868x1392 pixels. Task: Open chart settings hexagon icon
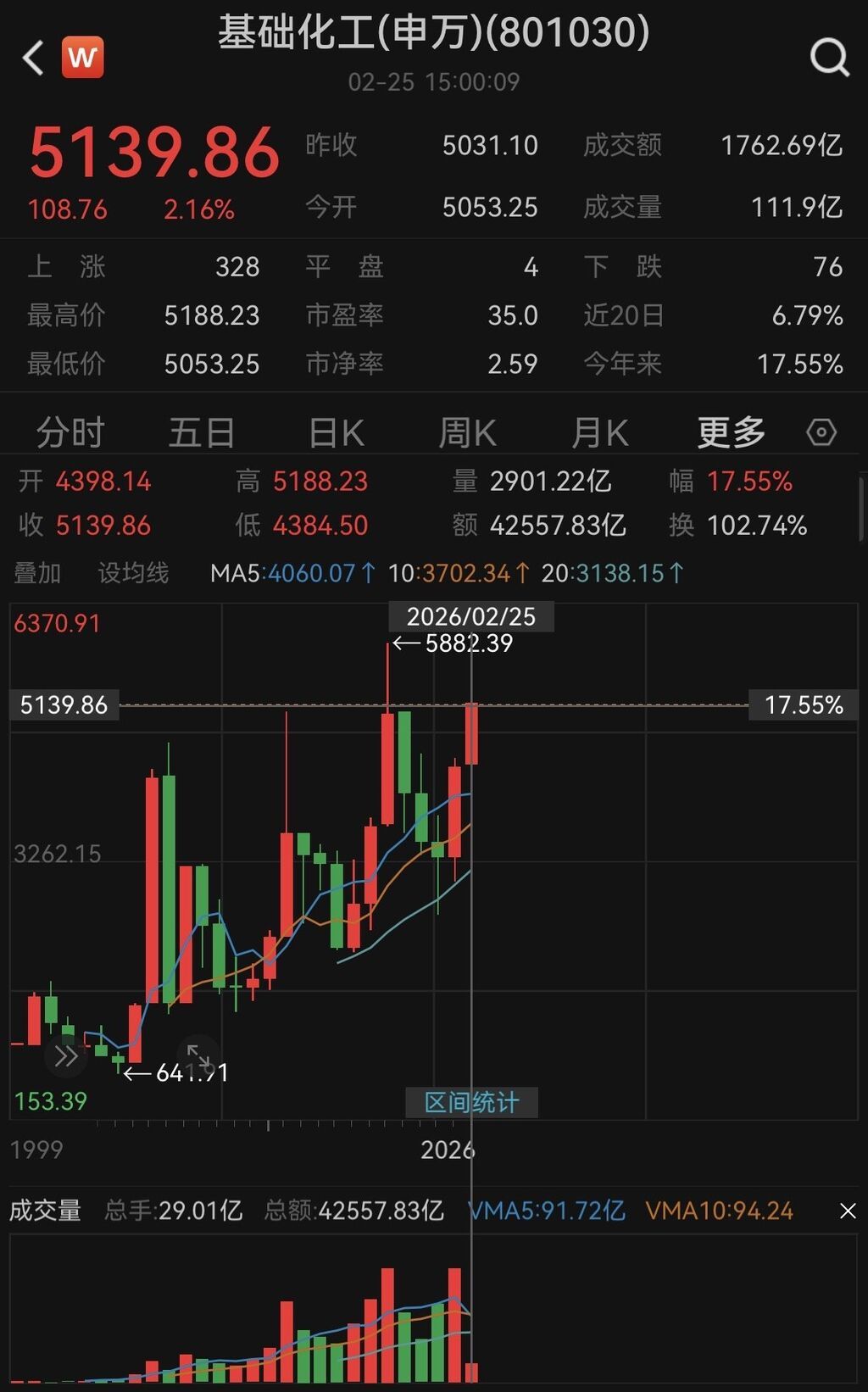[x=821, y=432]
